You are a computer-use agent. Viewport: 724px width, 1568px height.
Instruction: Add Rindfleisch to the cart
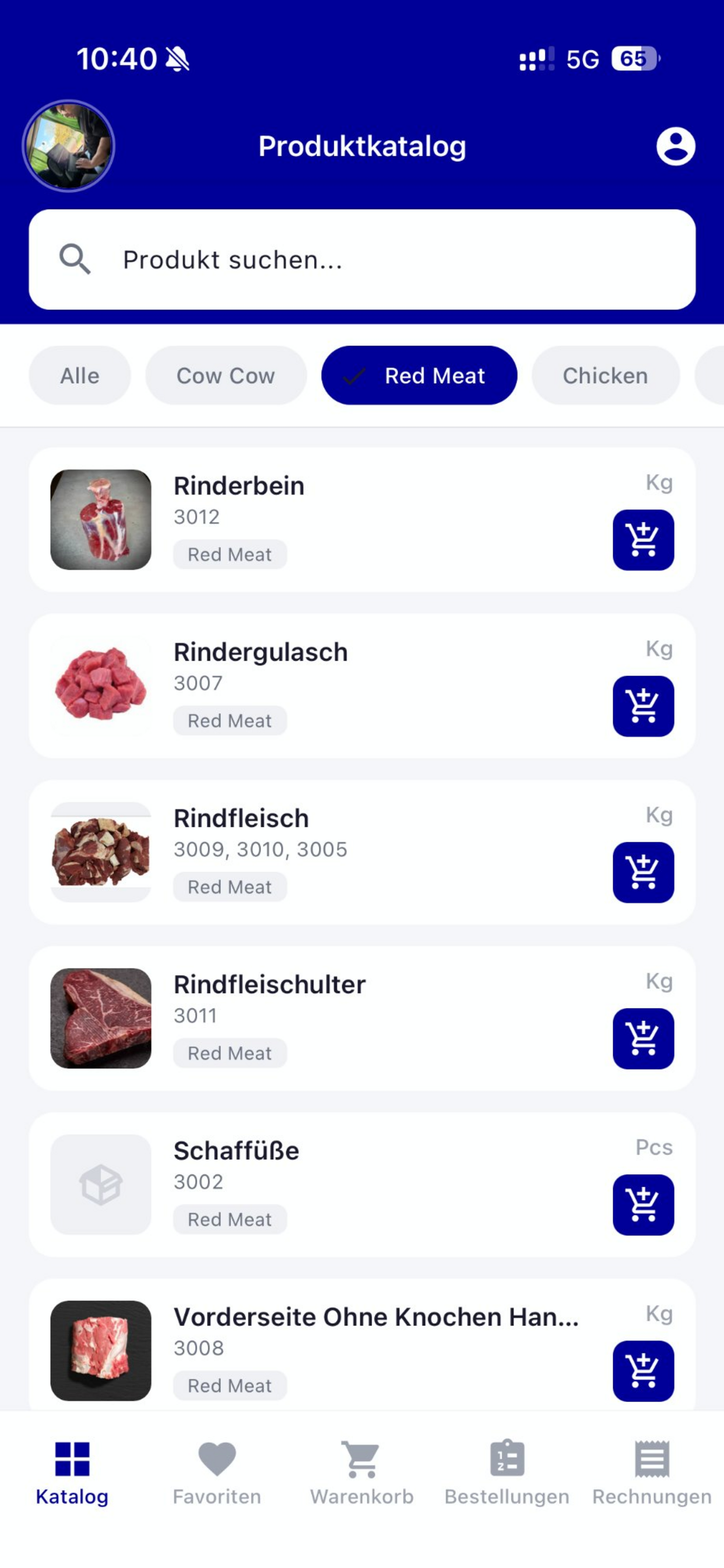[x=643, y=872]
